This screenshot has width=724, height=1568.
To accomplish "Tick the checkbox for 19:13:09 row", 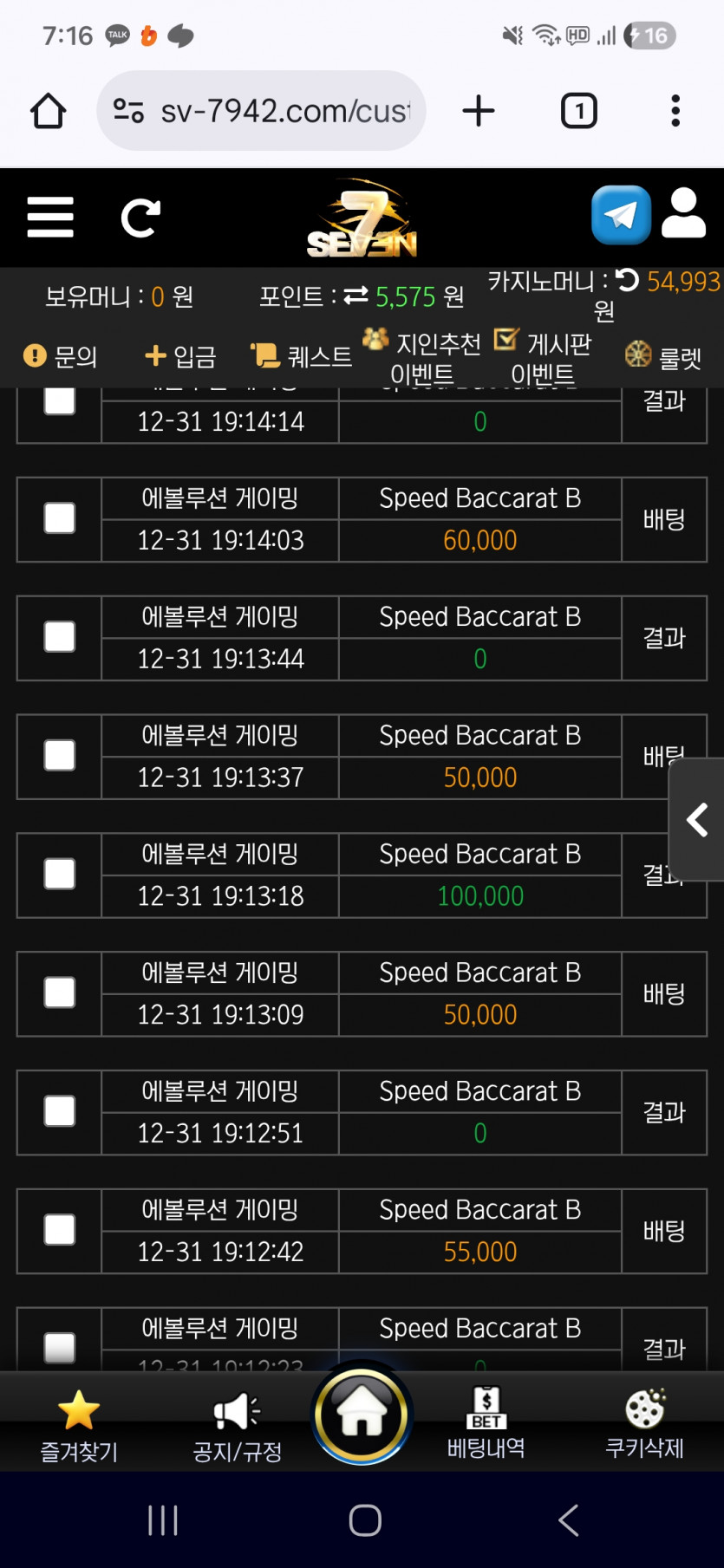I will (60, 992).
